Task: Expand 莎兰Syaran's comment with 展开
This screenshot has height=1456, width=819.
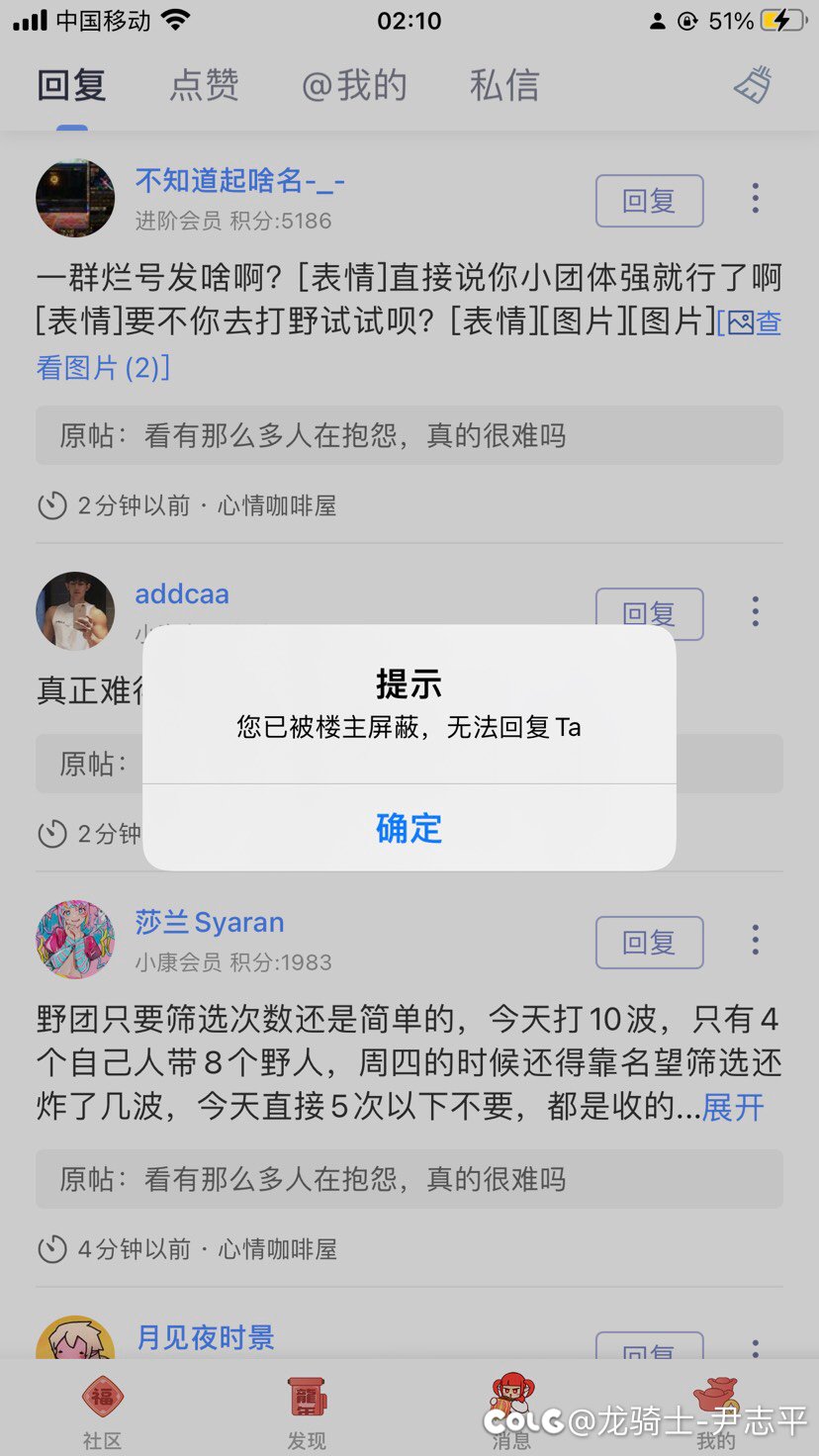Action: click(x=733, y=1106)
